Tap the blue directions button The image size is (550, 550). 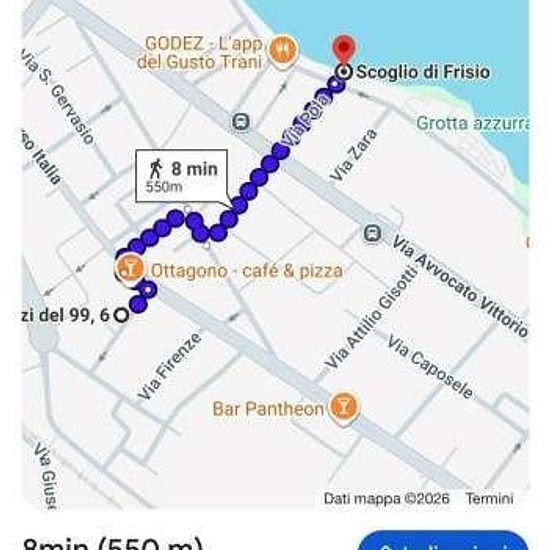point(443,540)
